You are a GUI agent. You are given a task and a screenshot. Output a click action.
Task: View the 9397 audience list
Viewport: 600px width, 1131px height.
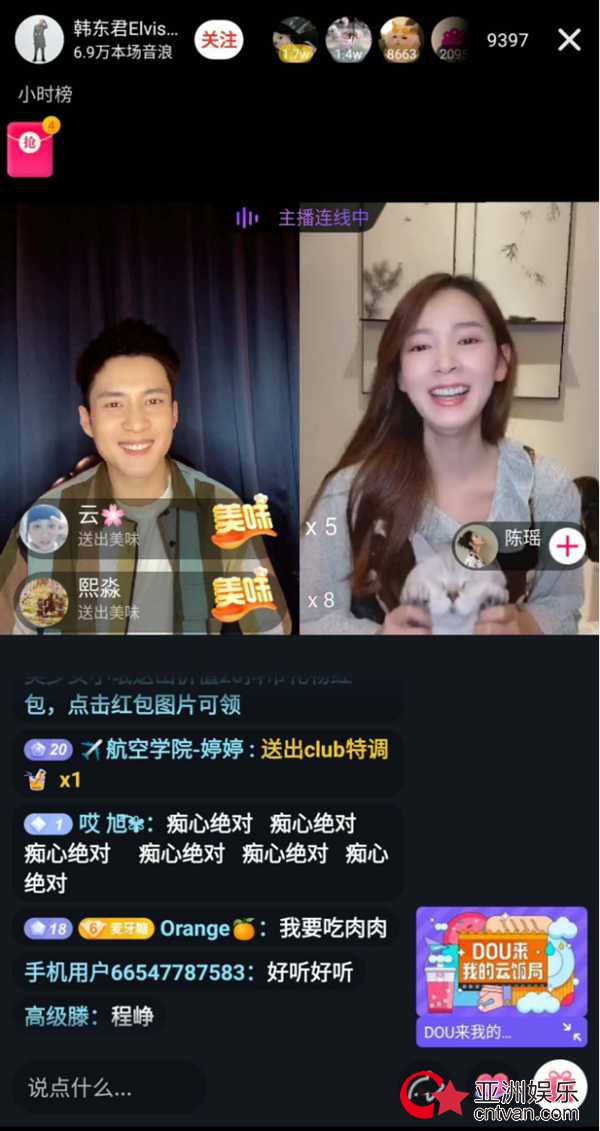pos(507,40)
